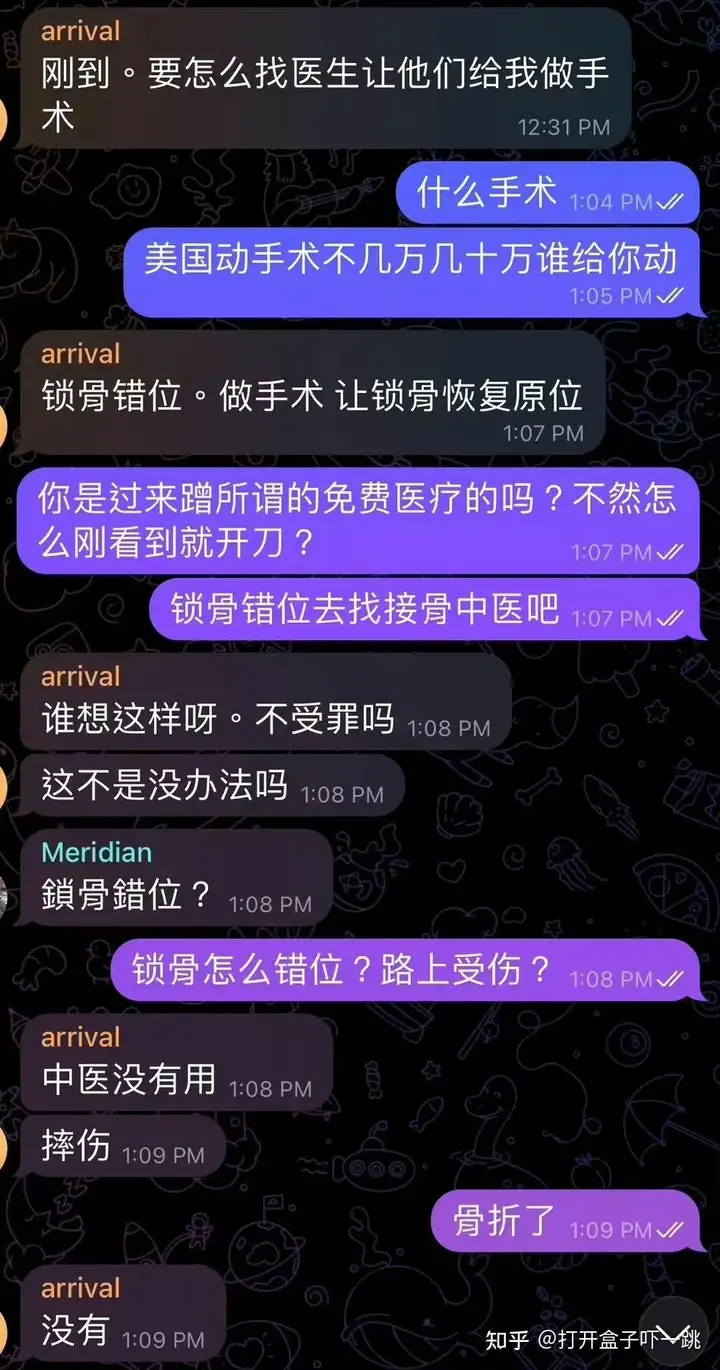Open Meridian's profile from the sender name

pyautogui.click(x=96, y=853)
